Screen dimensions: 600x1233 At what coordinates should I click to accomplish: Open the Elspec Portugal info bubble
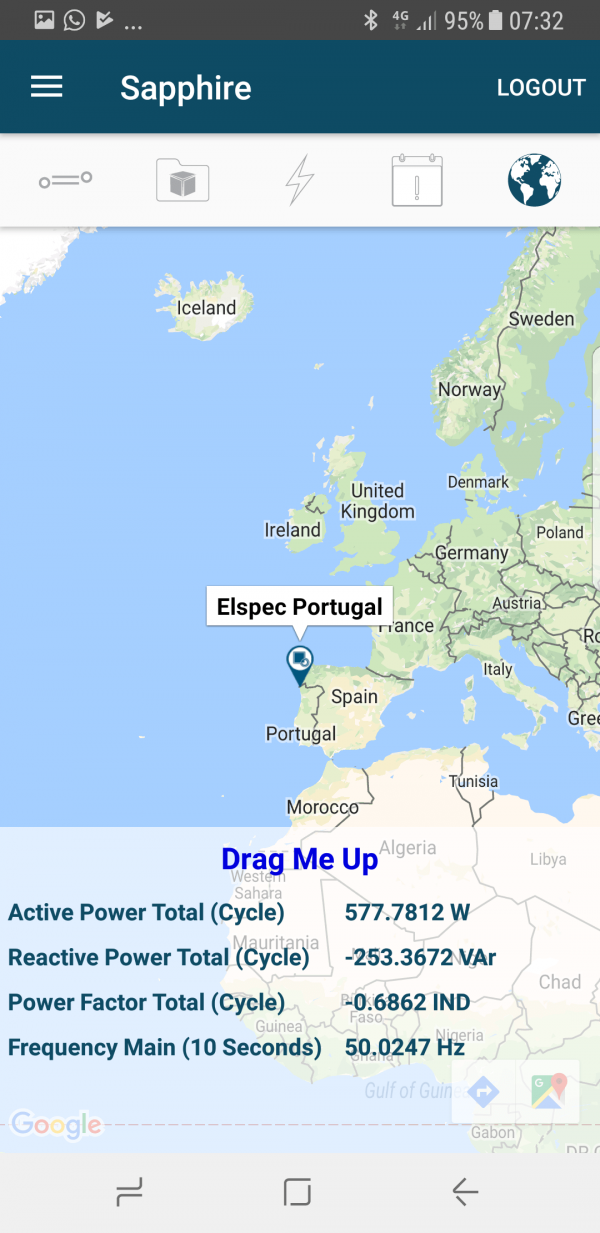[299, 607]
